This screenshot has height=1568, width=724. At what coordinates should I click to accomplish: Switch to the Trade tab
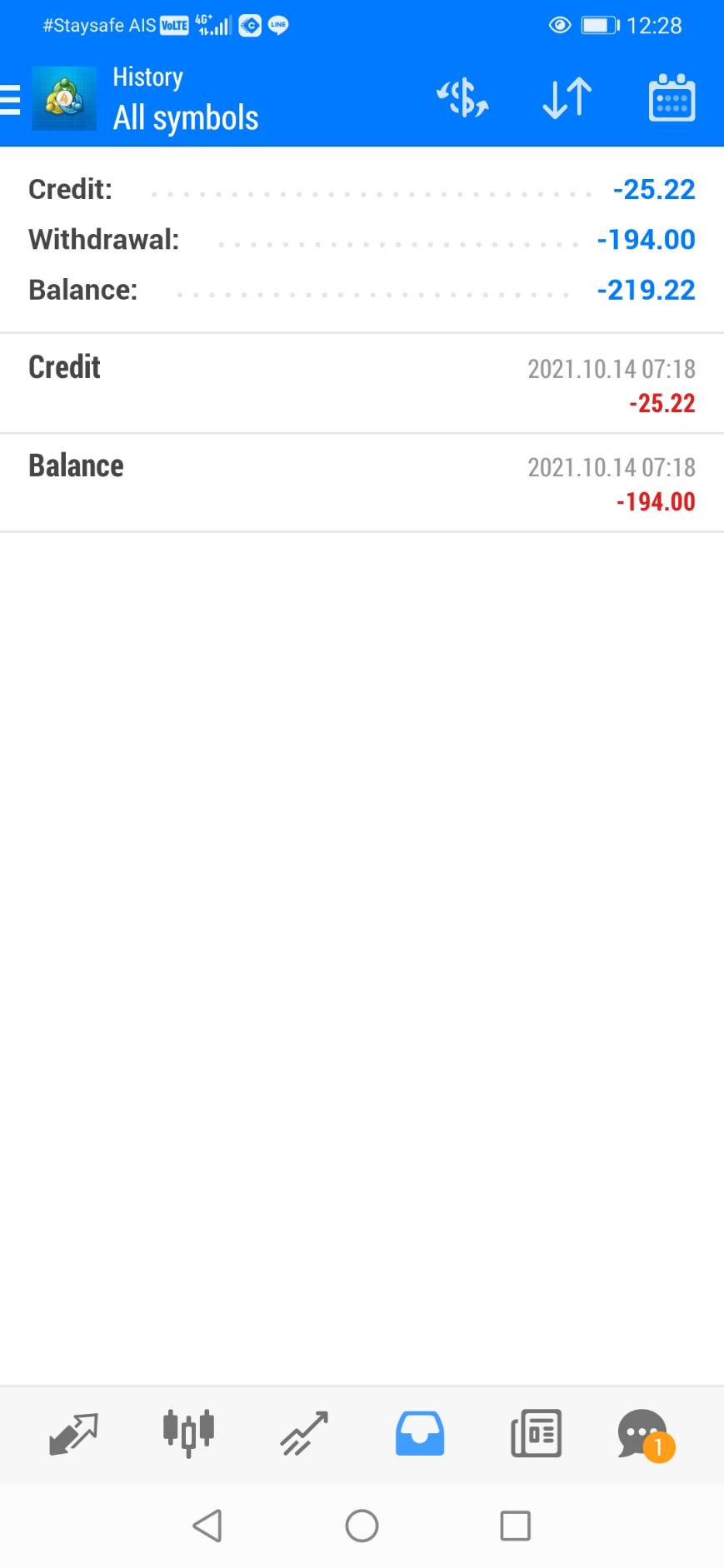304,1433
